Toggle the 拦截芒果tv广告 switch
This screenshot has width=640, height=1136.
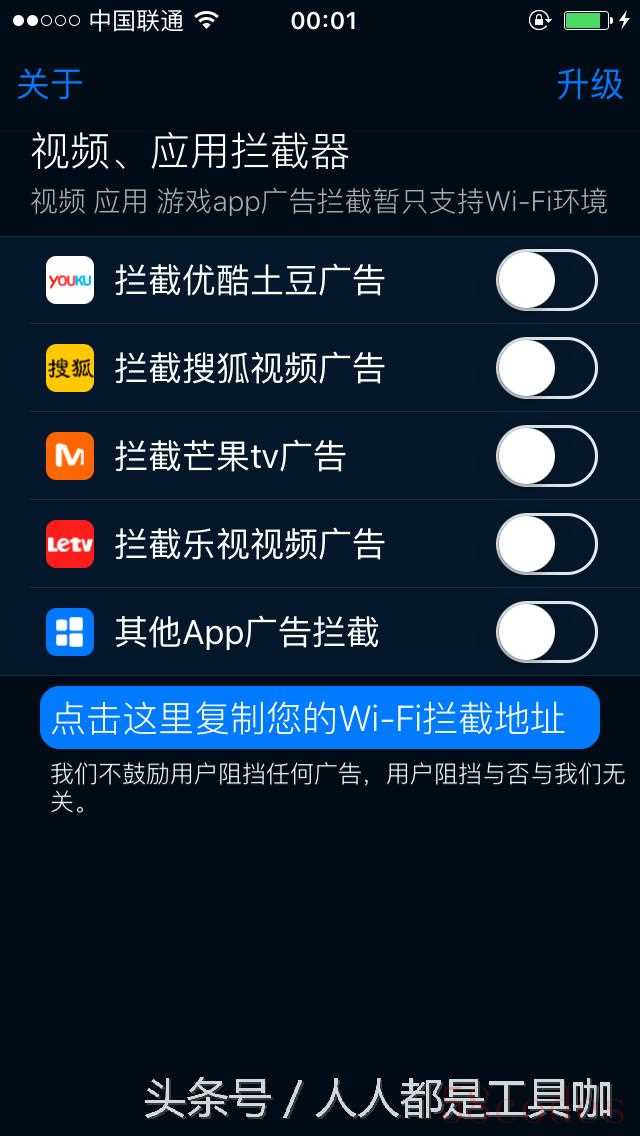pos(547,456)
